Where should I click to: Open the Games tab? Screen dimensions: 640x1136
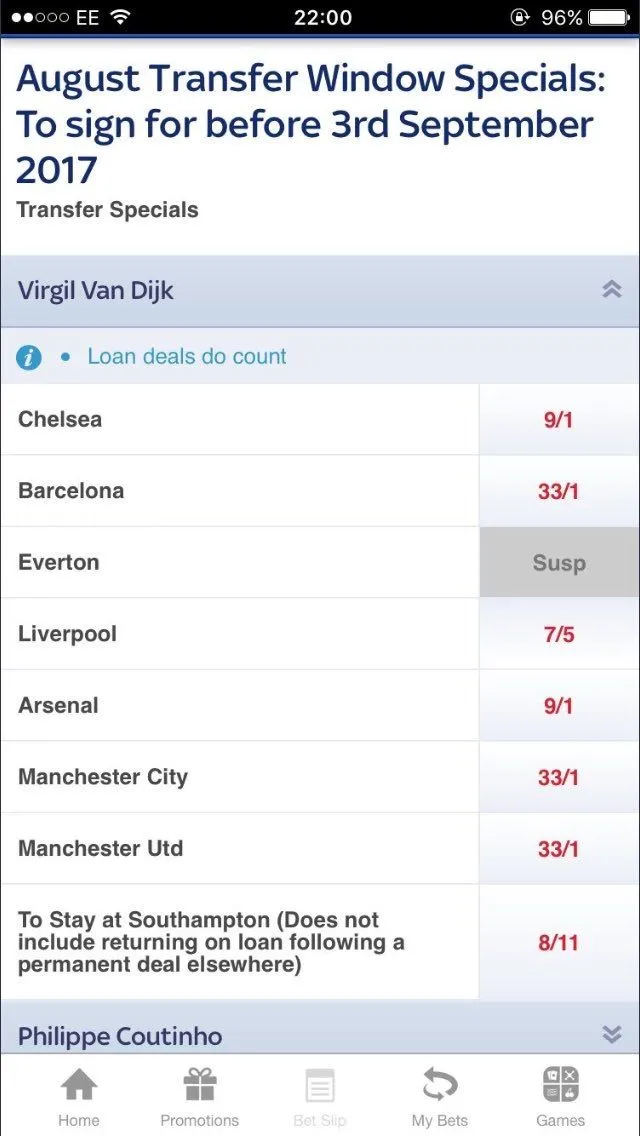(560, 1096)
